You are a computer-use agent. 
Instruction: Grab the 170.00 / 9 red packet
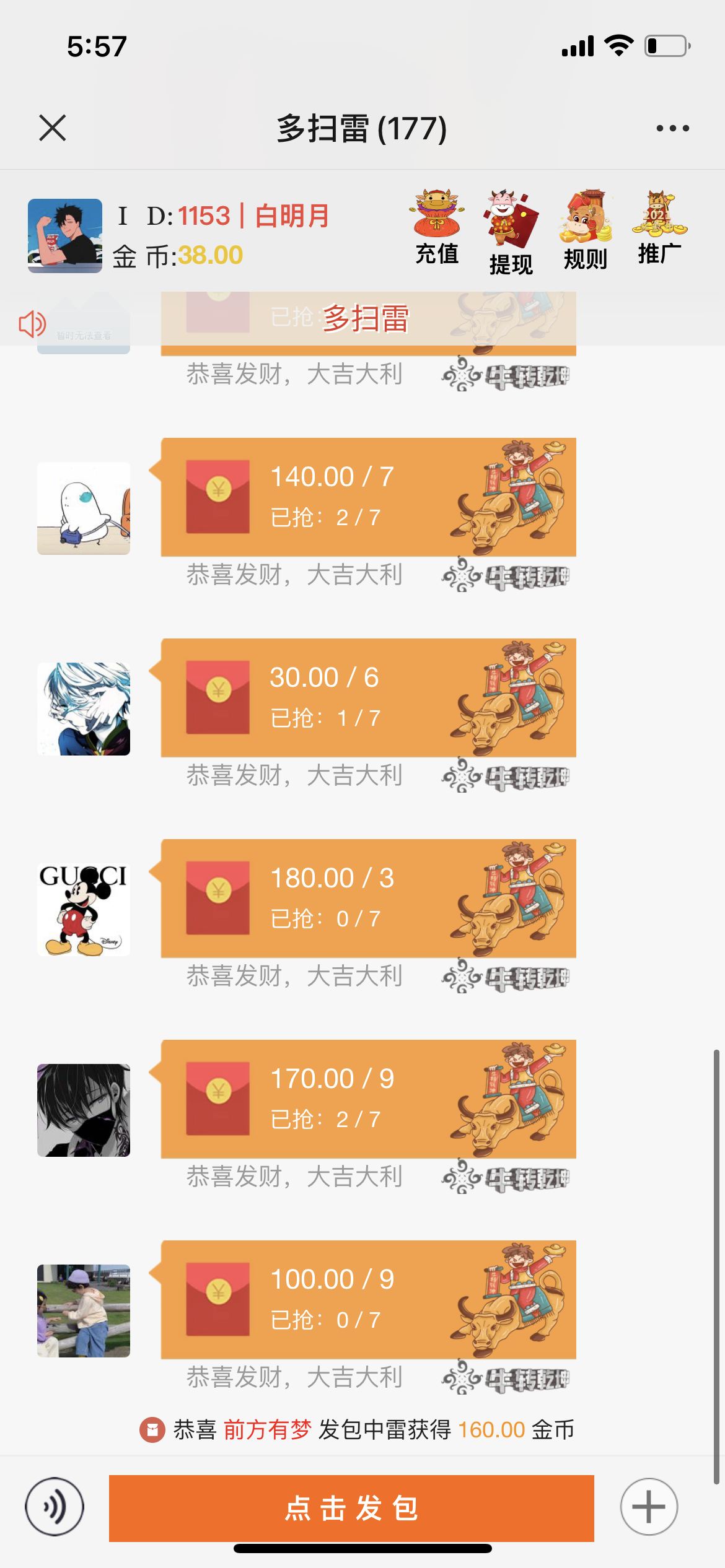[x=368, y=1099]
